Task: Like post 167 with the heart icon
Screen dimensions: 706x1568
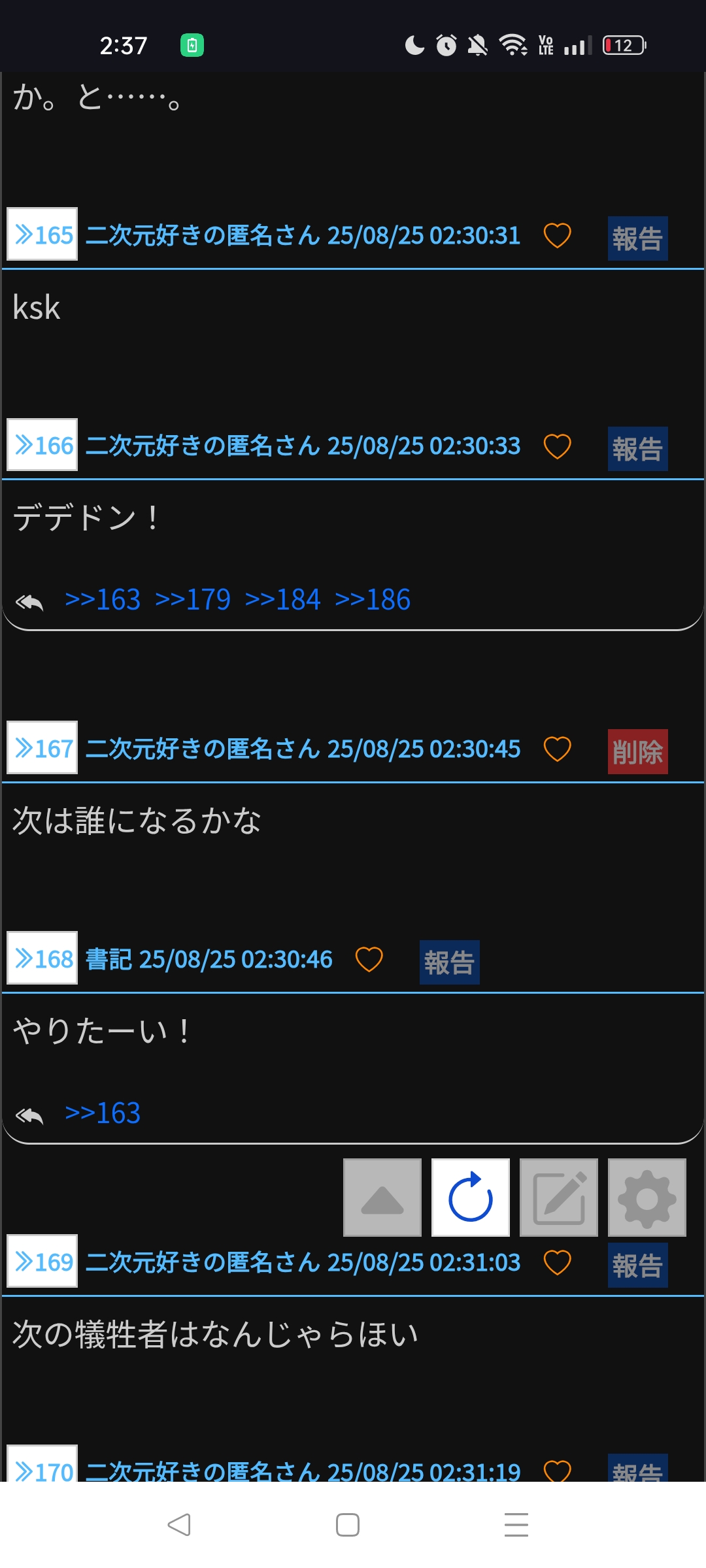Action: (557, 749)
